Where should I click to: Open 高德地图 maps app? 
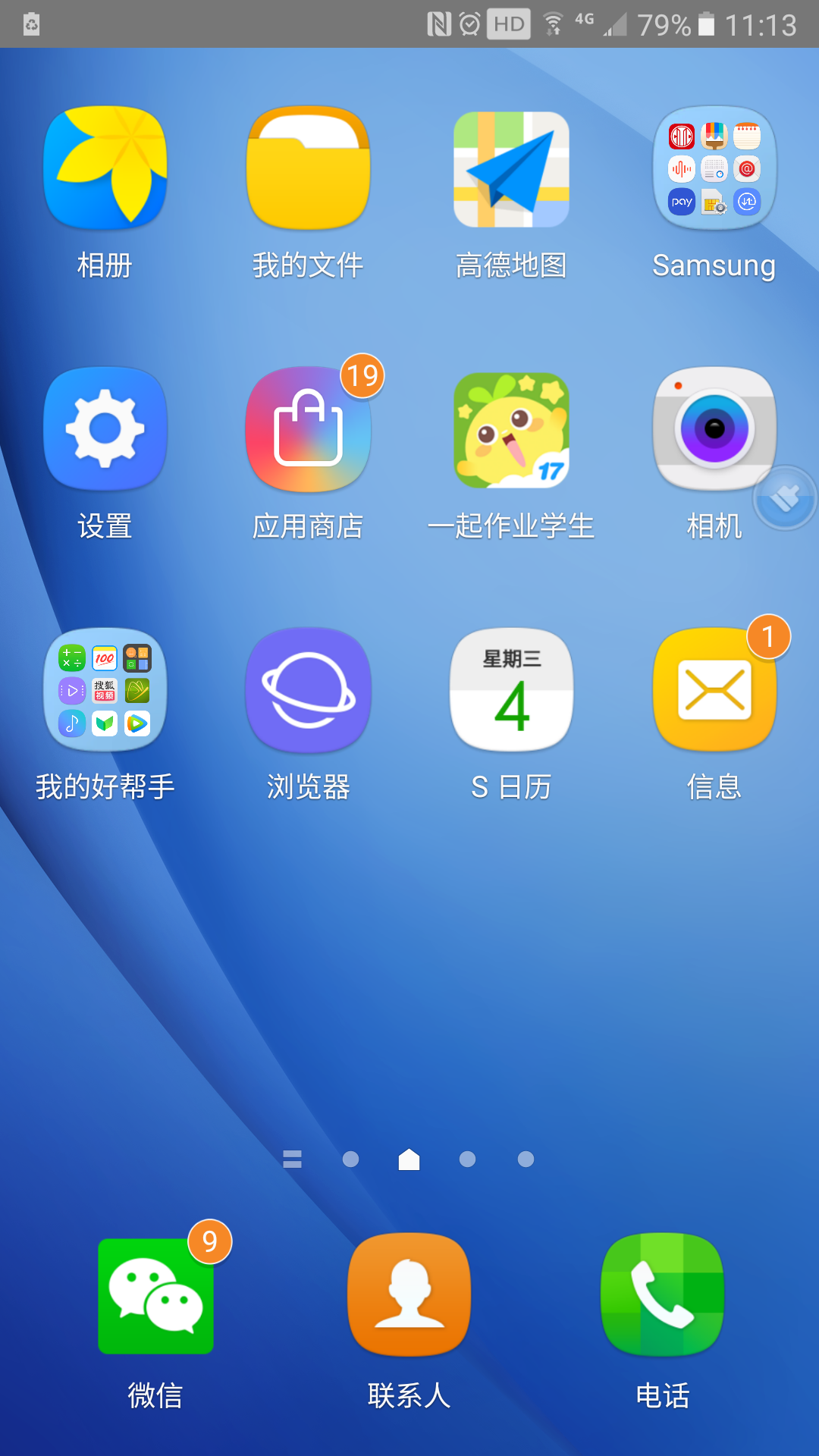511,168
